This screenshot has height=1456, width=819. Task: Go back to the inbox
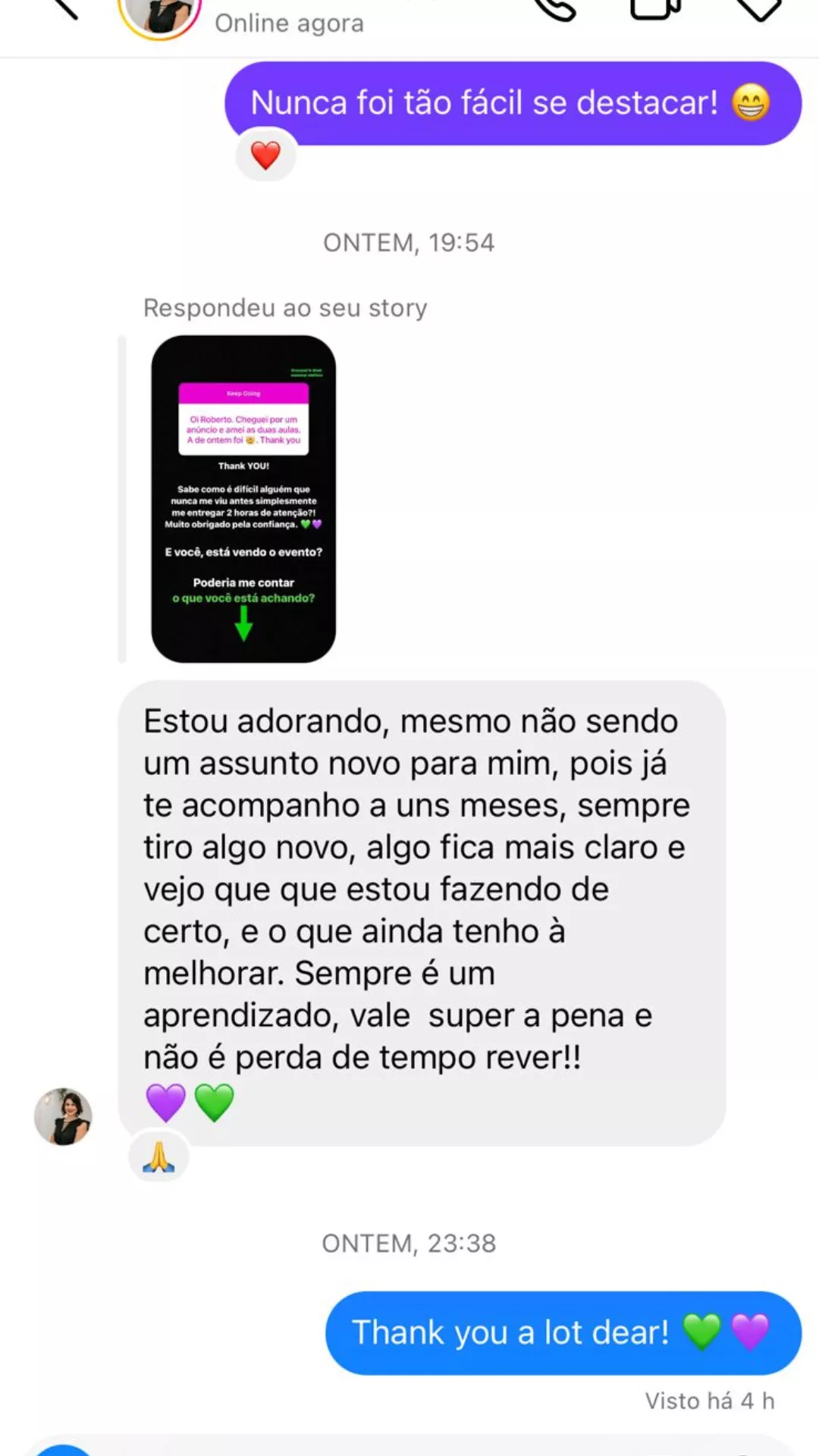[64, 9]
